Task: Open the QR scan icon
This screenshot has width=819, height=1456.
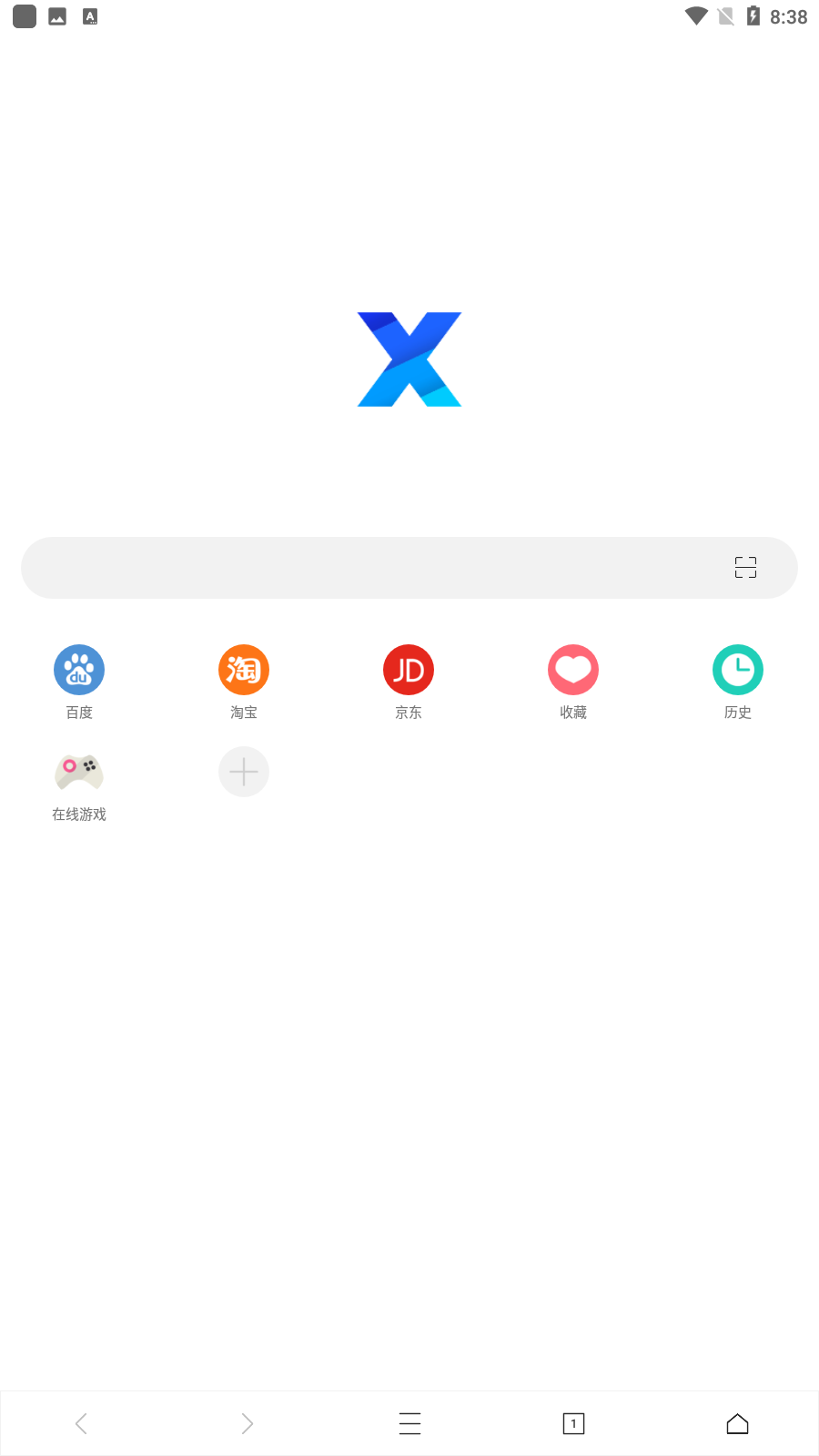Action: click(x=745, y=568)
